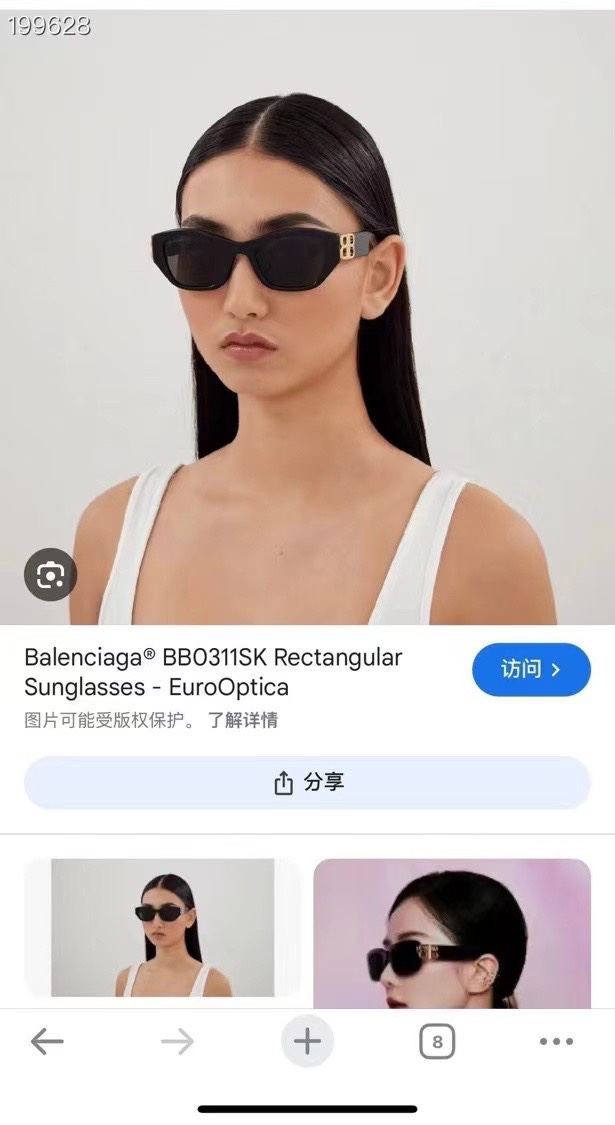Screen dimensions: 615x1125
Task: Go back to the previous page
Action: point(47,1042)
